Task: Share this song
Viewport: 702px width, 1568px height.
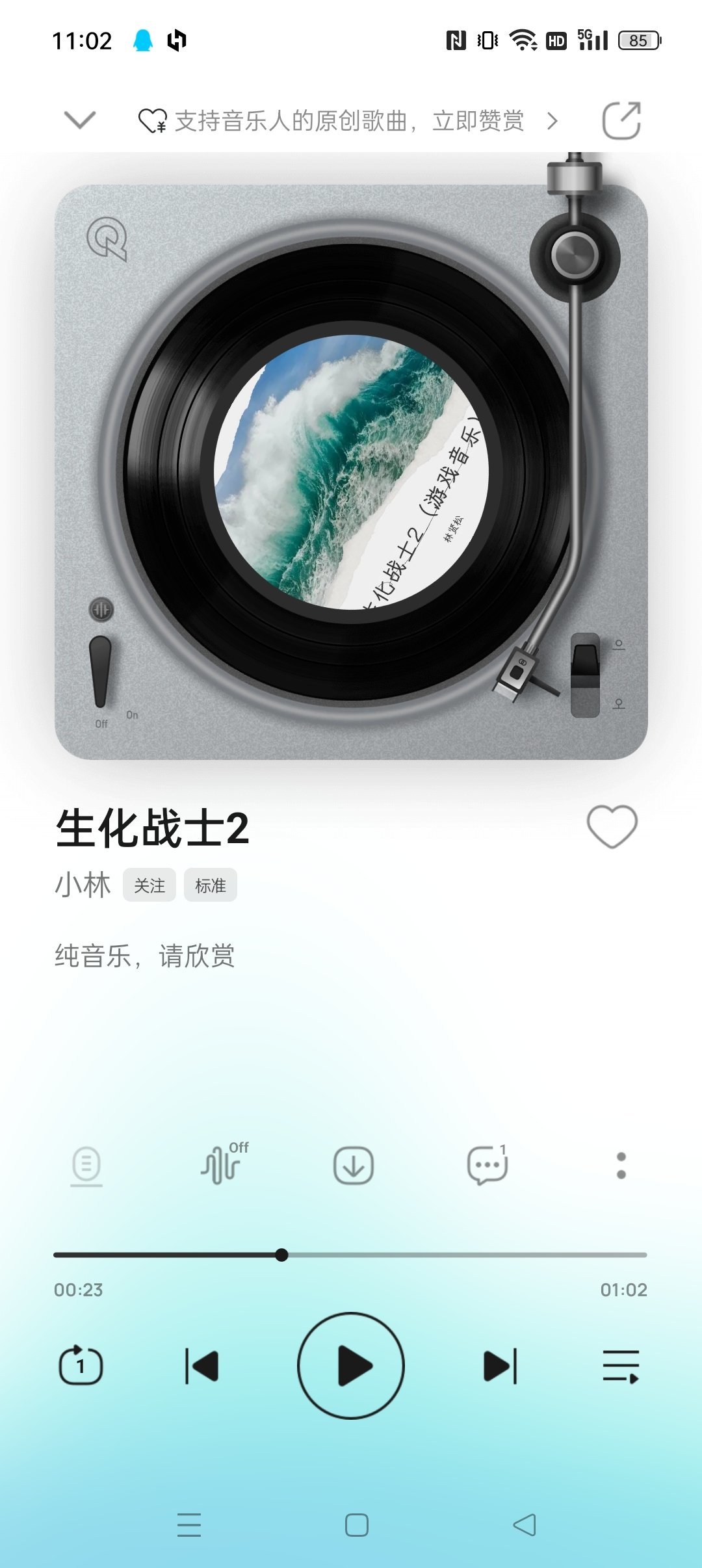Action: tap(621, 120)
